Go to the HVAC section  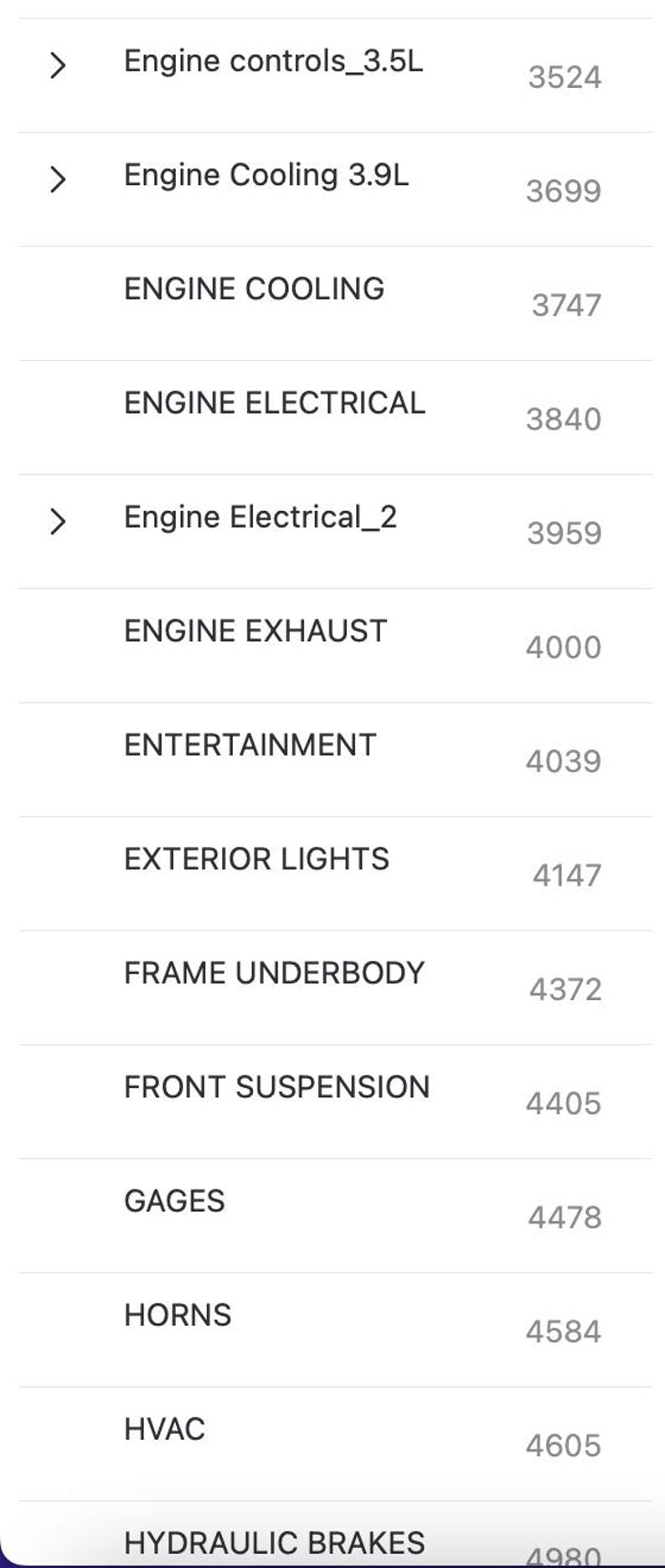pyautogui.click(x=164, y=1428)
